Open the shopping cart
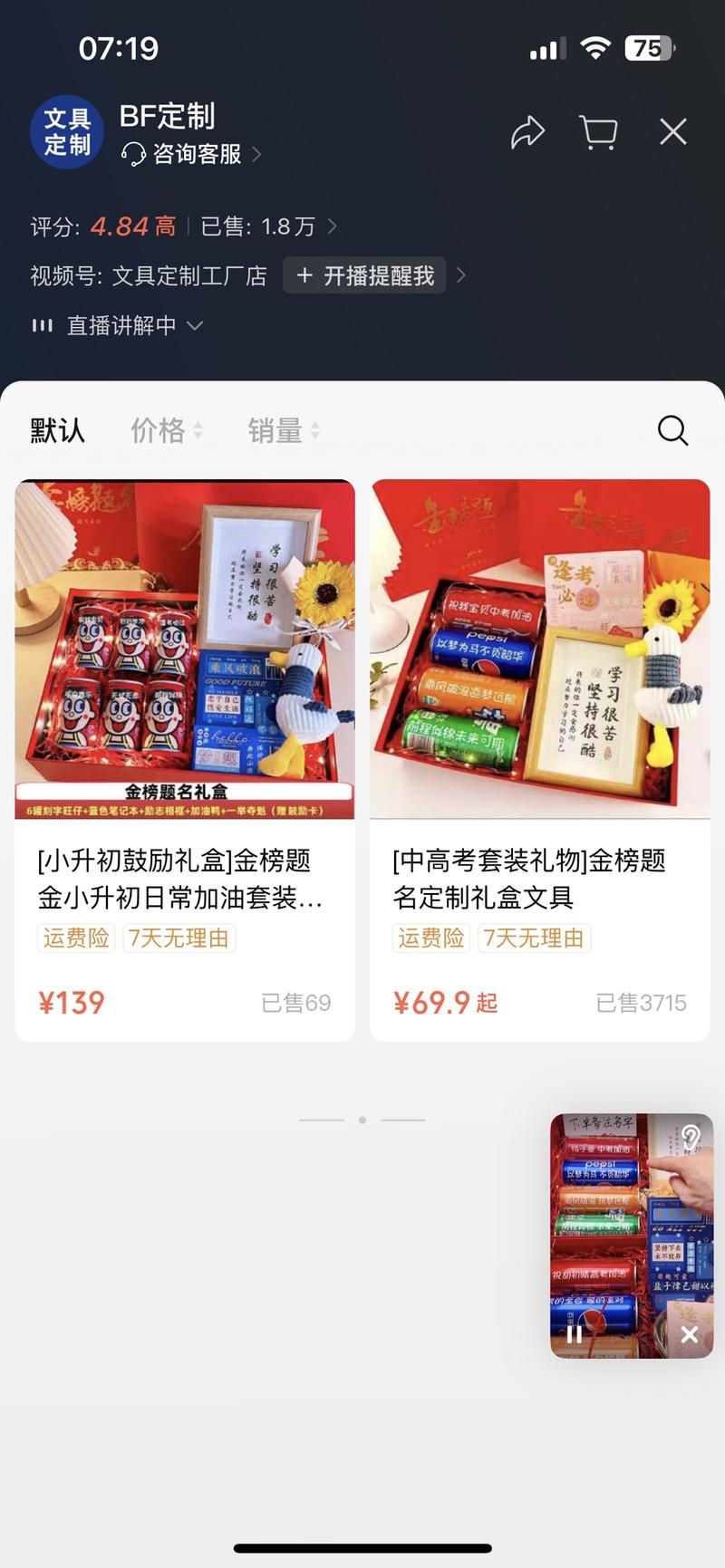Image resolution: width=725 pixels, height=1568 pixels. coord(598,132)
